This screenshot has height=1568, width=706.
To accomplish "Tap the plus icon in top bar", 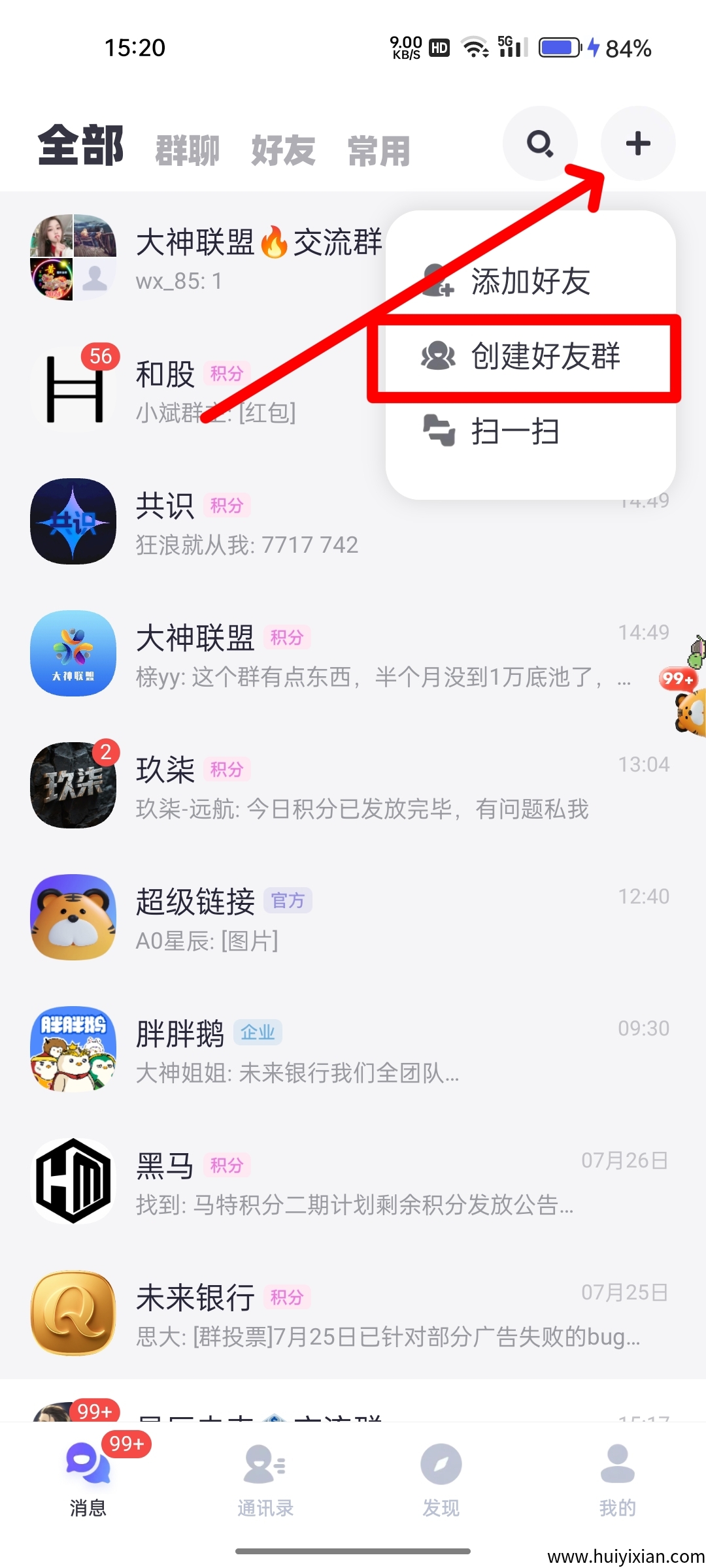I will 637,144.
